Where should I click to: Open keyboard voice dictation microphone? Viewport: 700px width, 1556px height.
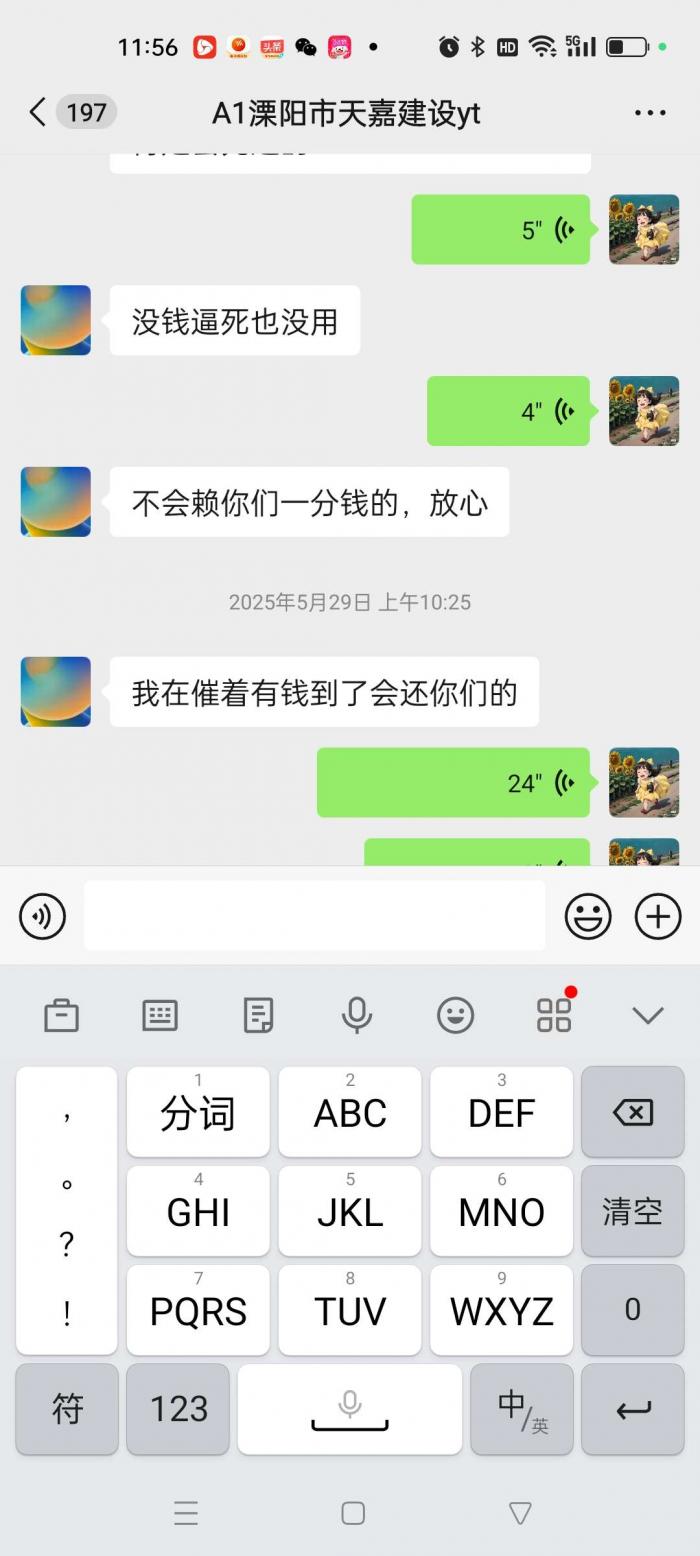click(x=357, y=1016)
